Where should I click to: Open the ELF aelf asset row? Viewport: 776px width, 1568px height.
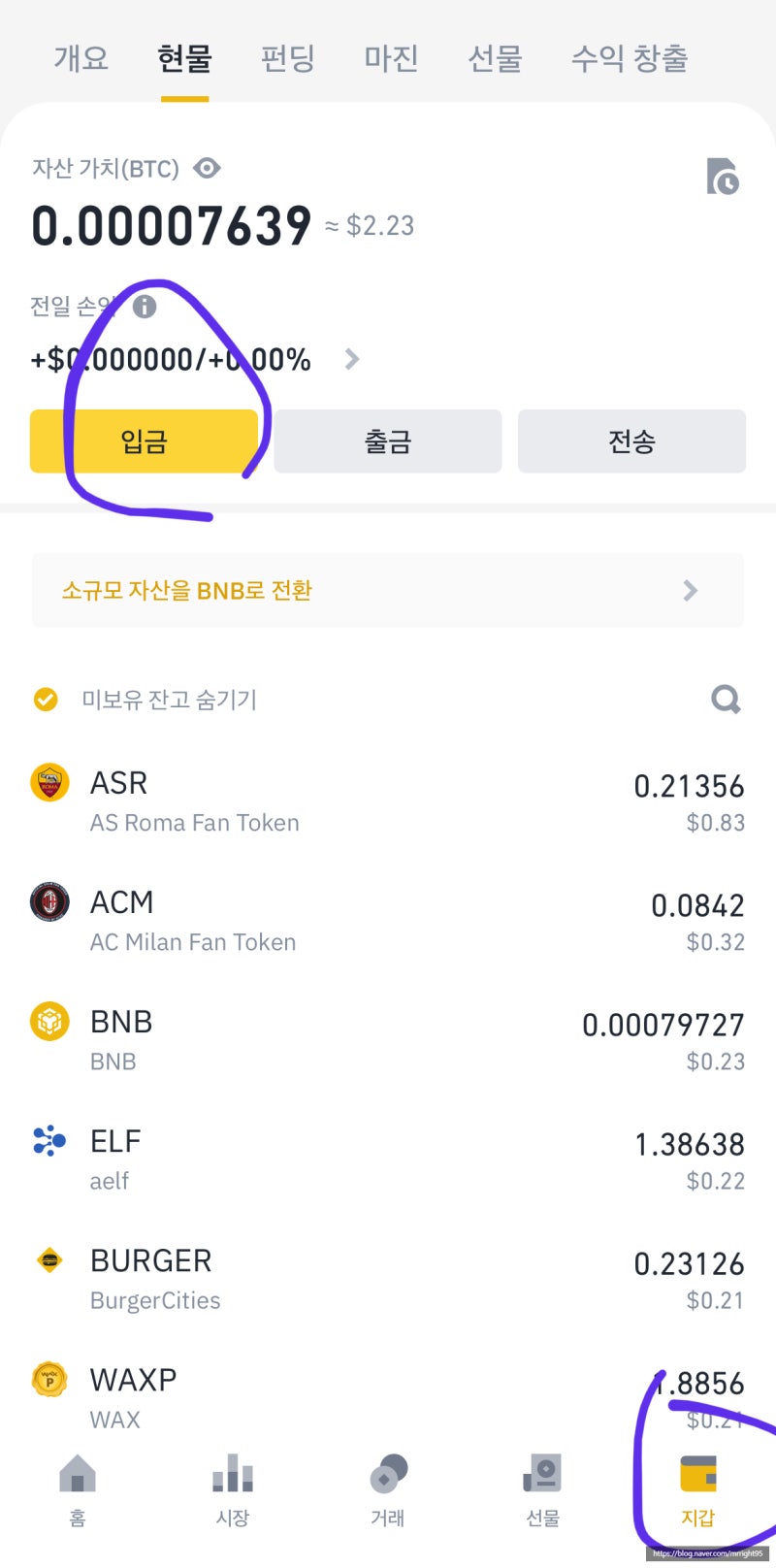388,1160
